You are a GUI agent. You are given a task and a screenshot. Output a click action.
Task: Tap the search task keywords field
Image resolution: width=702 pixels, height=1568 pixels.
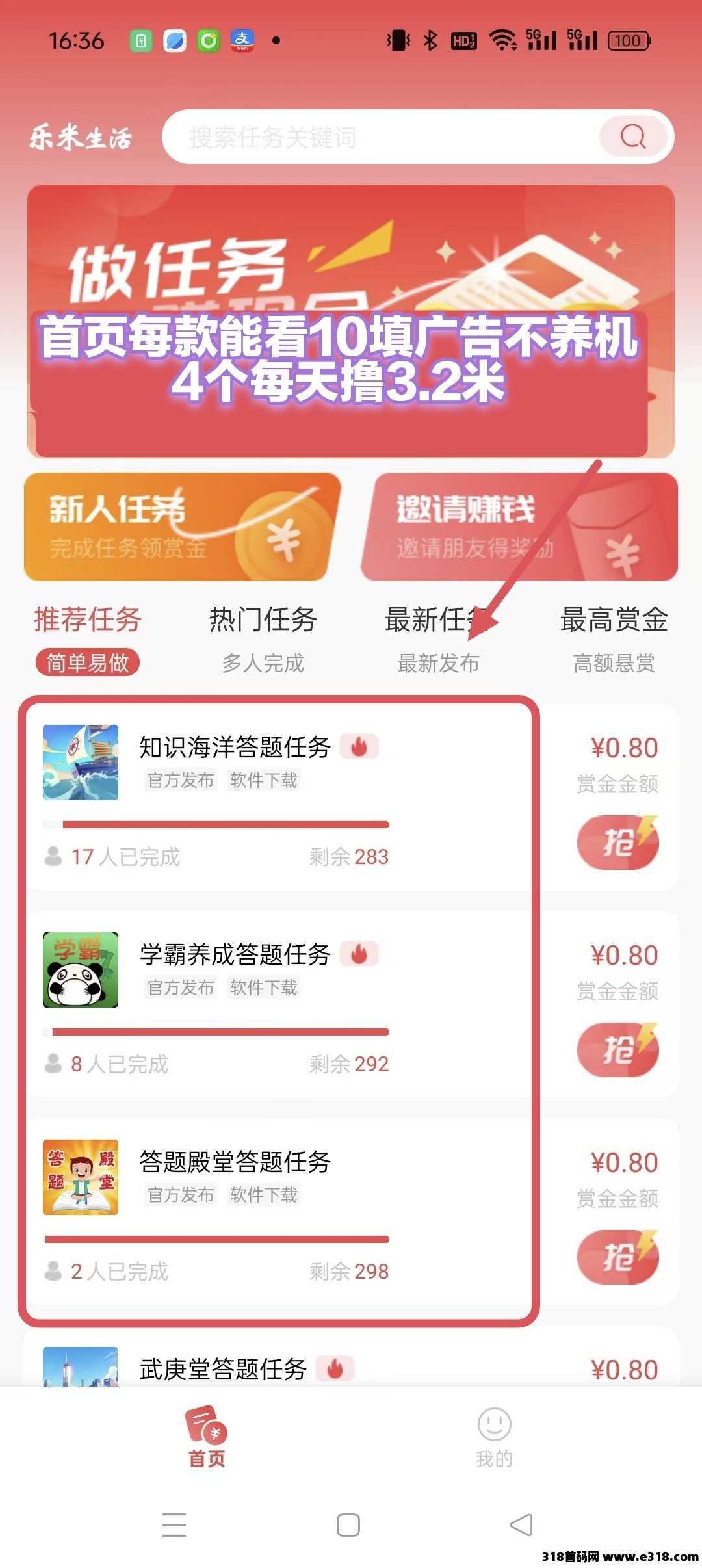click(377, 137)
